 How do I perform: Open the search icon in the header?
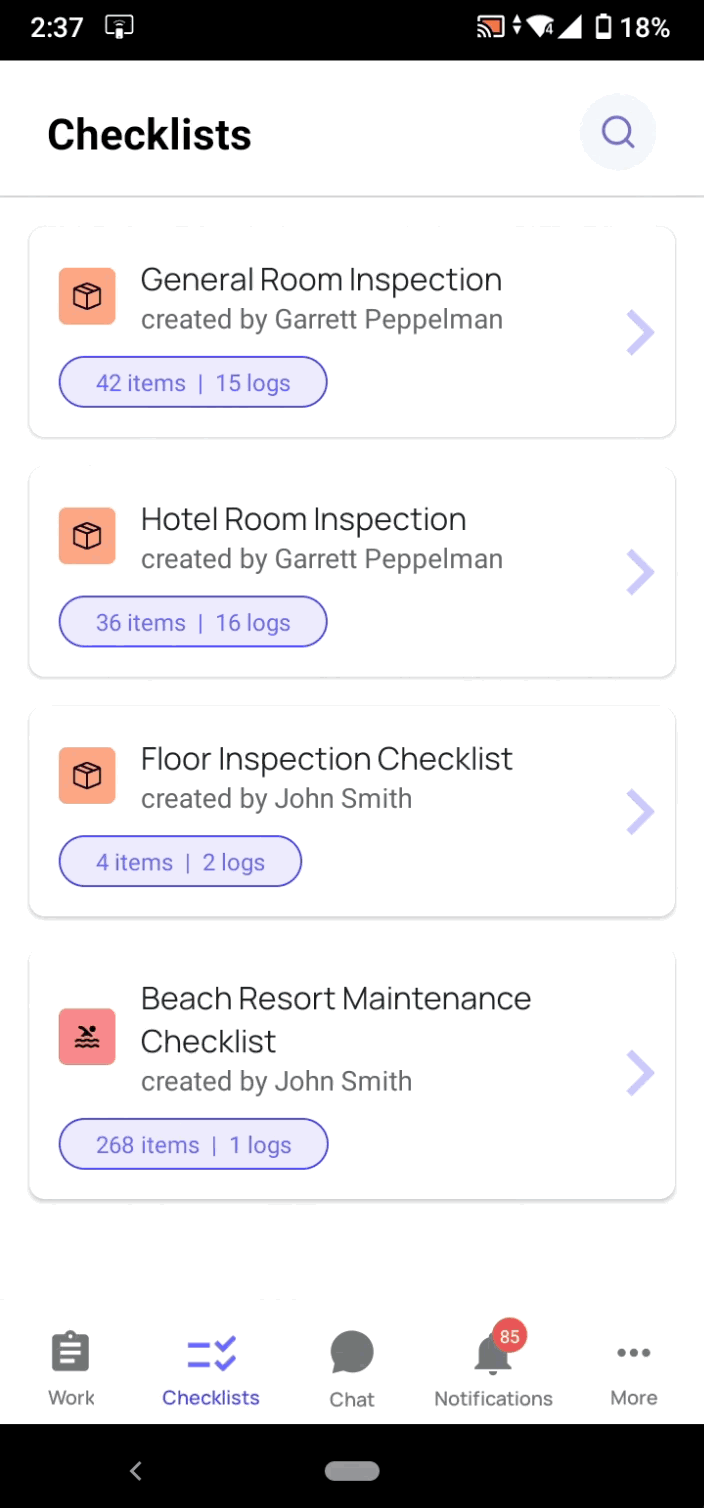618,132
